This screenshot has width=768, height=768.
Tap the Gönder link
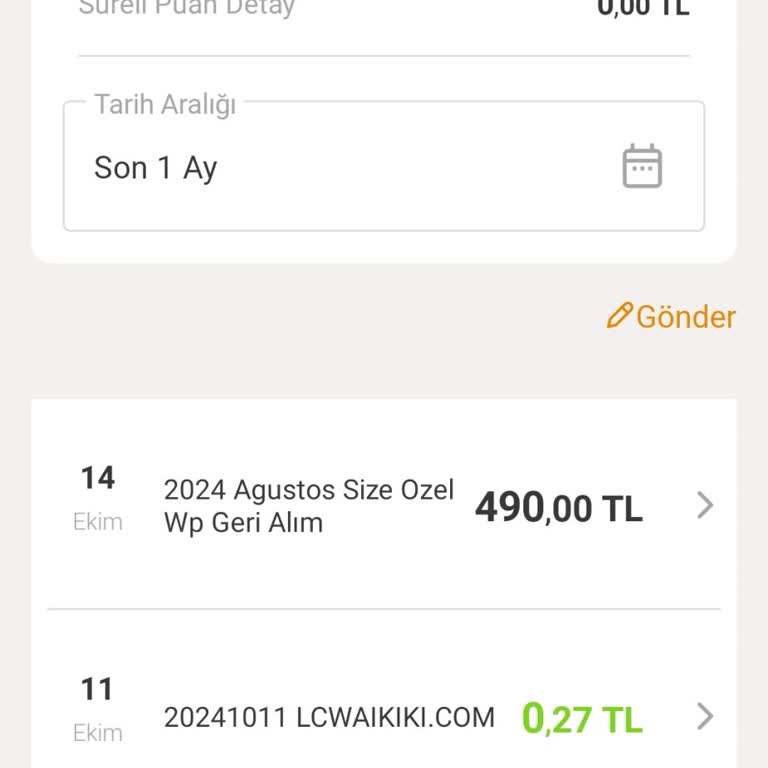672,317
